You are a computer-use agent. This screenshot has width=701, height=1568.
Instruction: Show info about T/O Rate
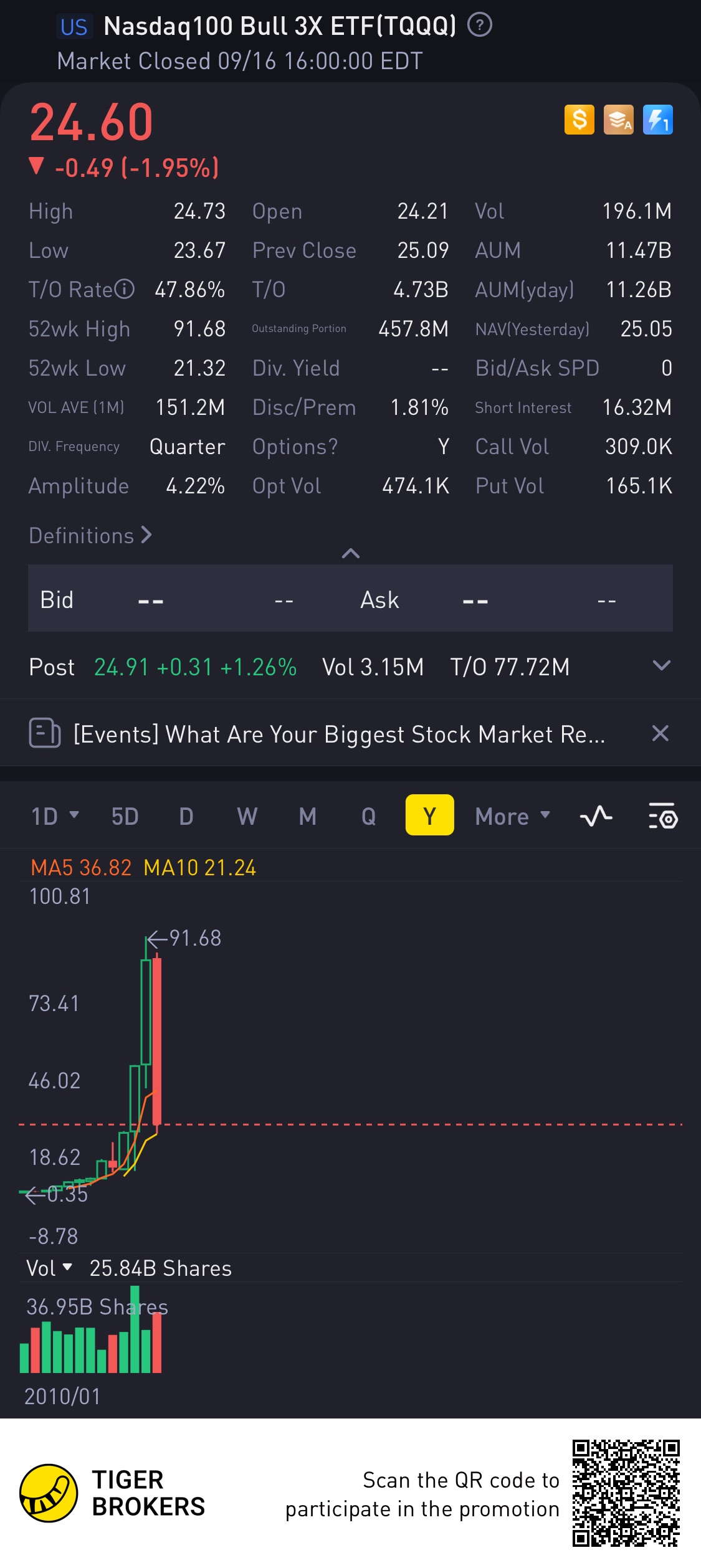pyautogui.click(x=125, y=290)
